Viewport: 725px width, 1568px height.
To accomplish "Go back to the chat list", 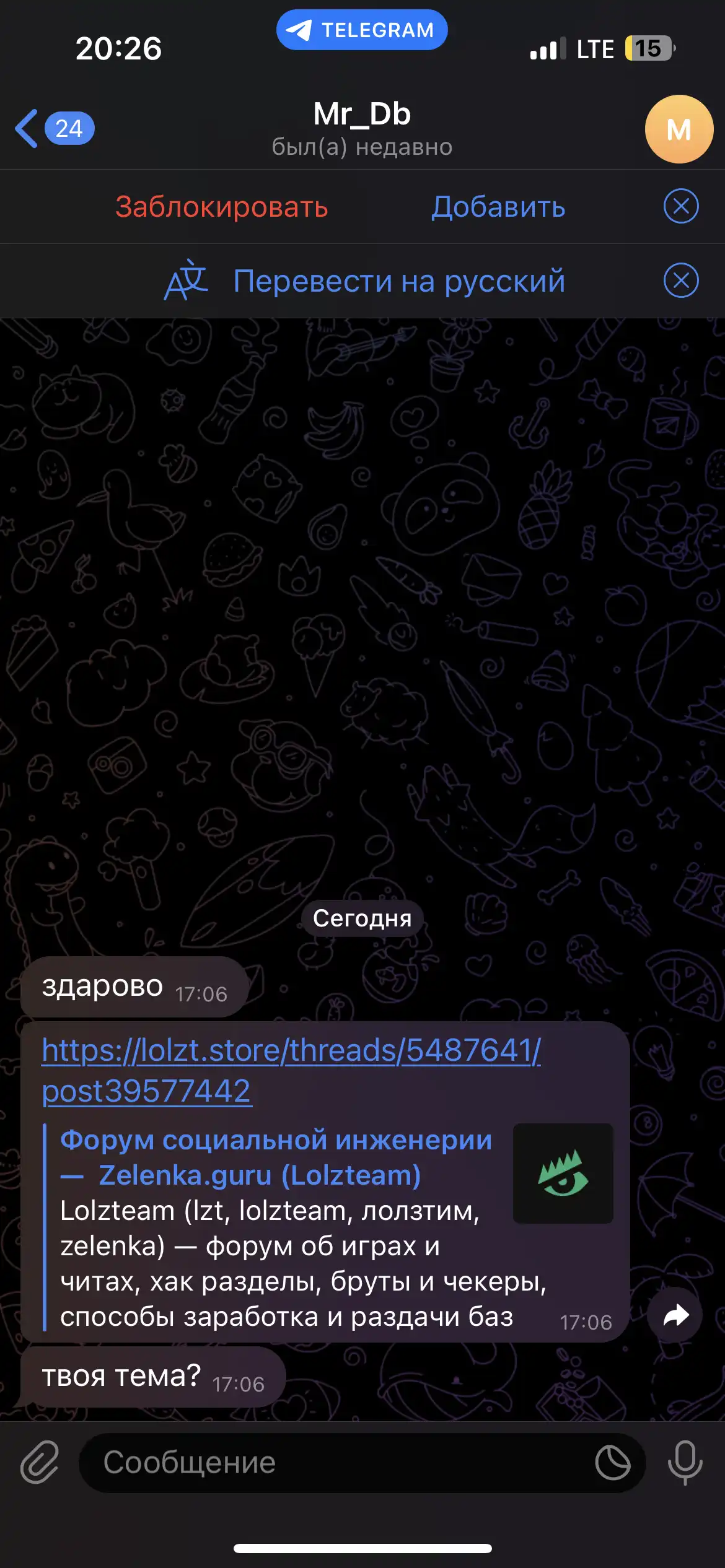I will click(x=55, y=129).
